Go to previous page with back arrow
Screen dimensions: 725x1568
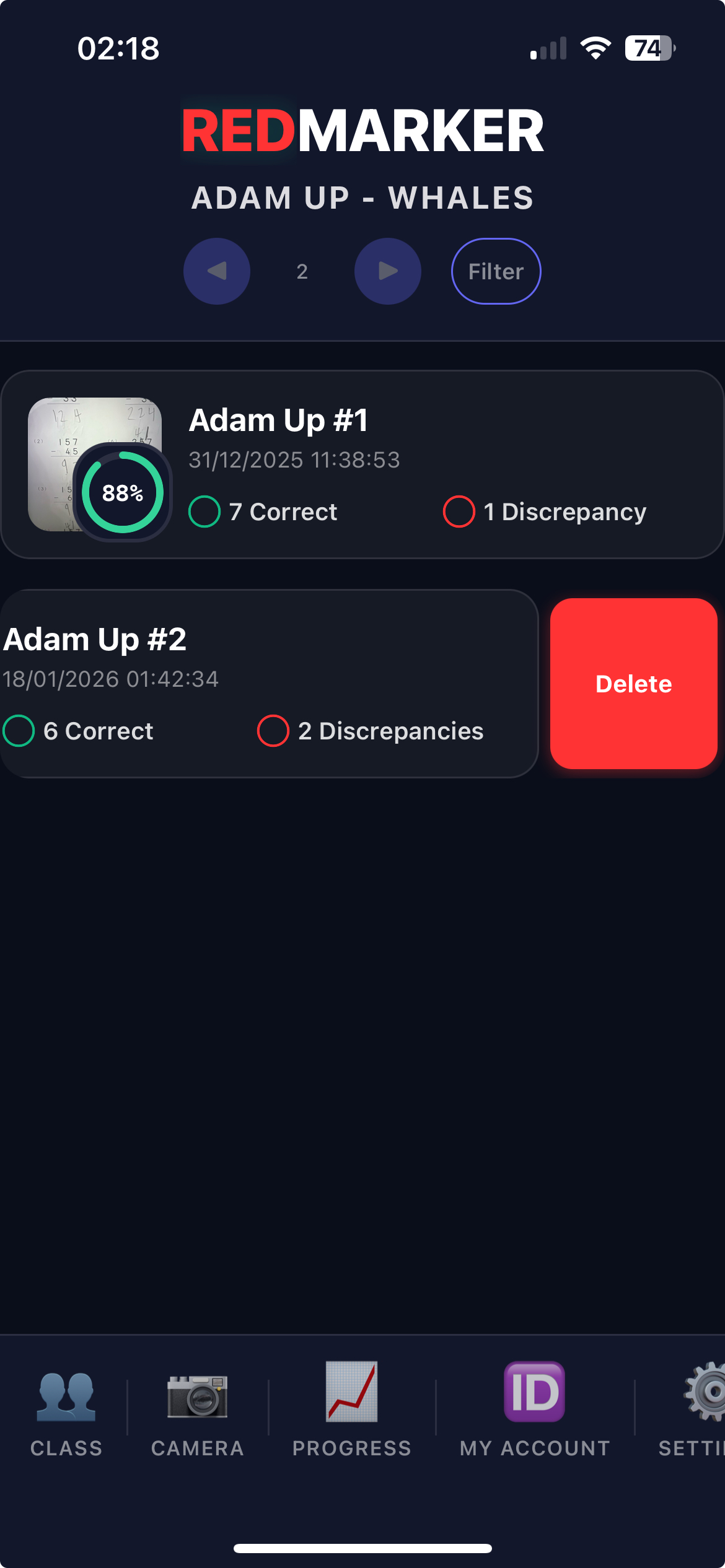[x=216, y=271]
